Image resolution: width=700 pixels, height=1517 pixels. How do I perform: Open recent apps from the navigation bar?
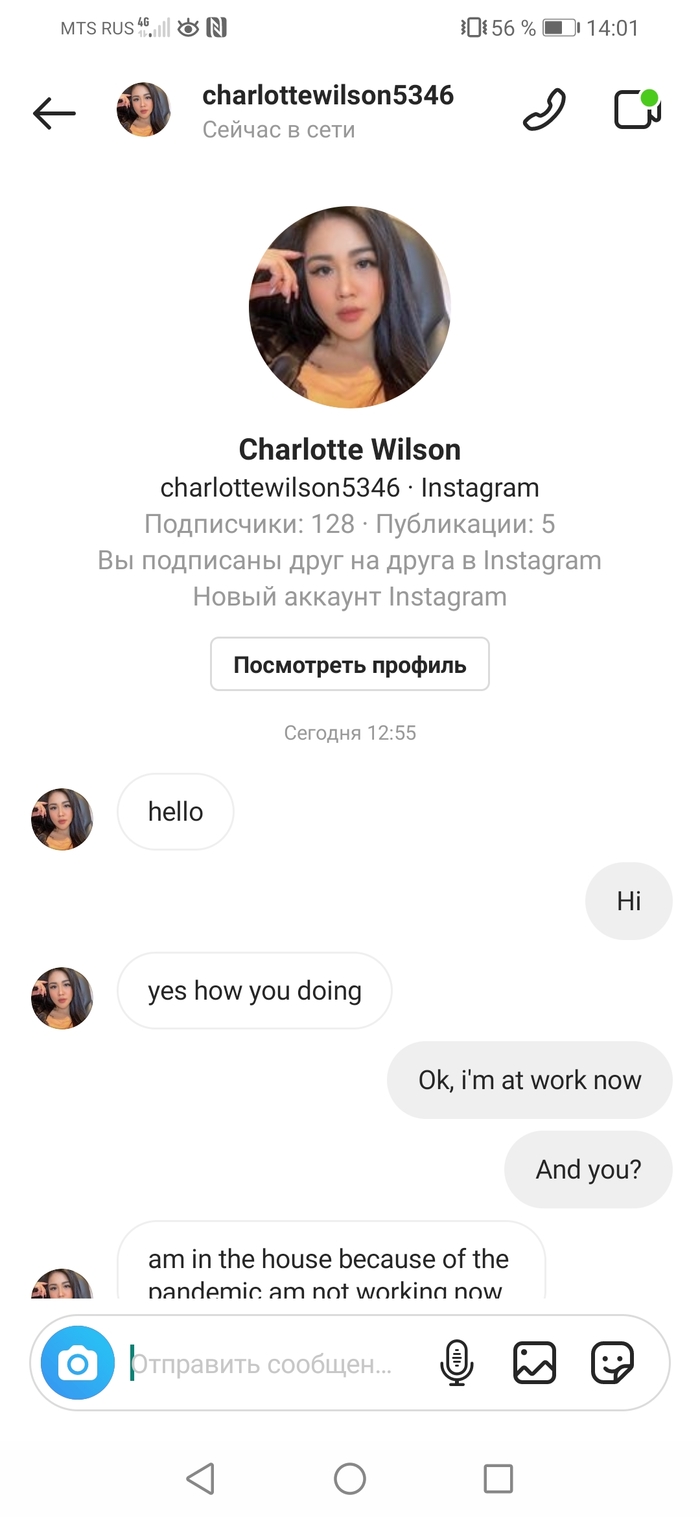498,1478
